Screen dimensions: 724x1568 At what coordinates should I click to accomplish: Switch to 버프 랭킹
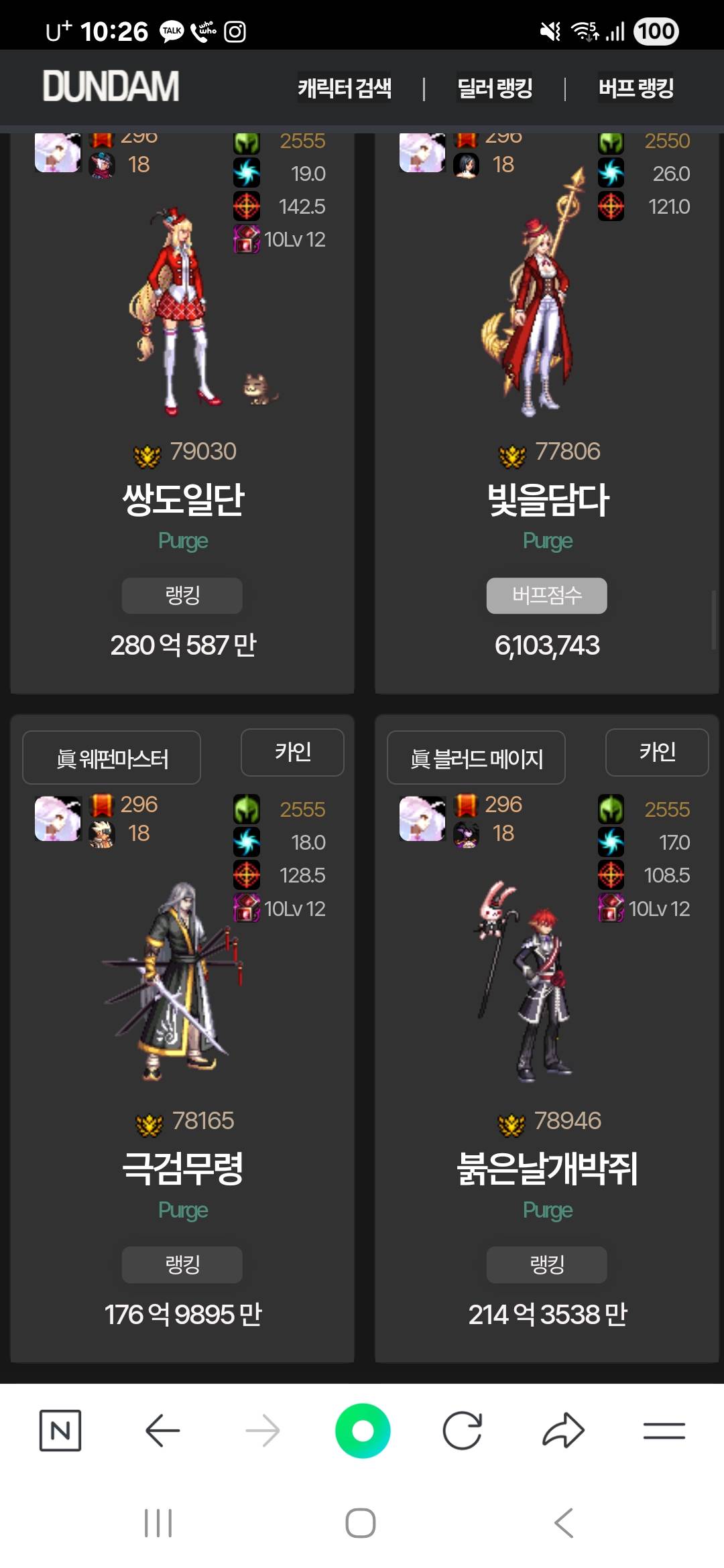[x=636, y=88]
